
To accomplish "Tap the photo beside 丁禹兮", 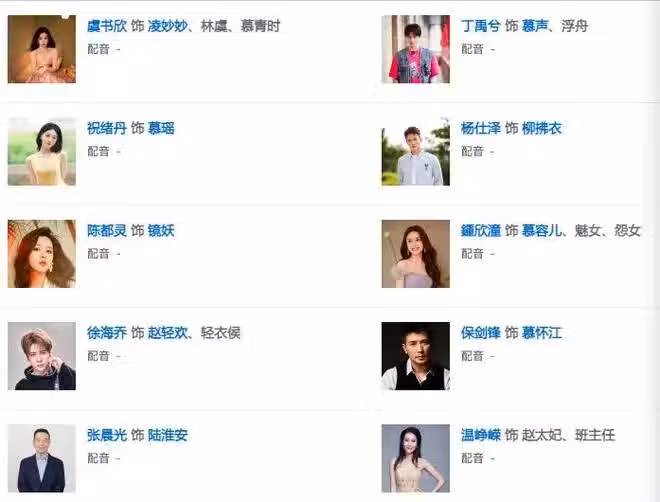I will coord(415,49).
